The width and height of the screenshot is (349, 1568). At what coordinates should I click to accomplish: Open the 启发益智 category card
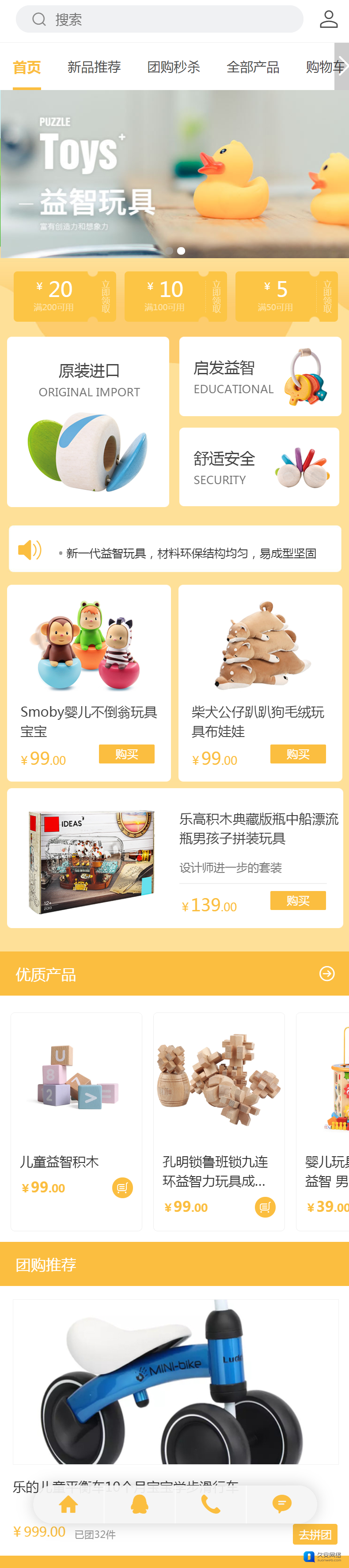click(x=259, y=377)
